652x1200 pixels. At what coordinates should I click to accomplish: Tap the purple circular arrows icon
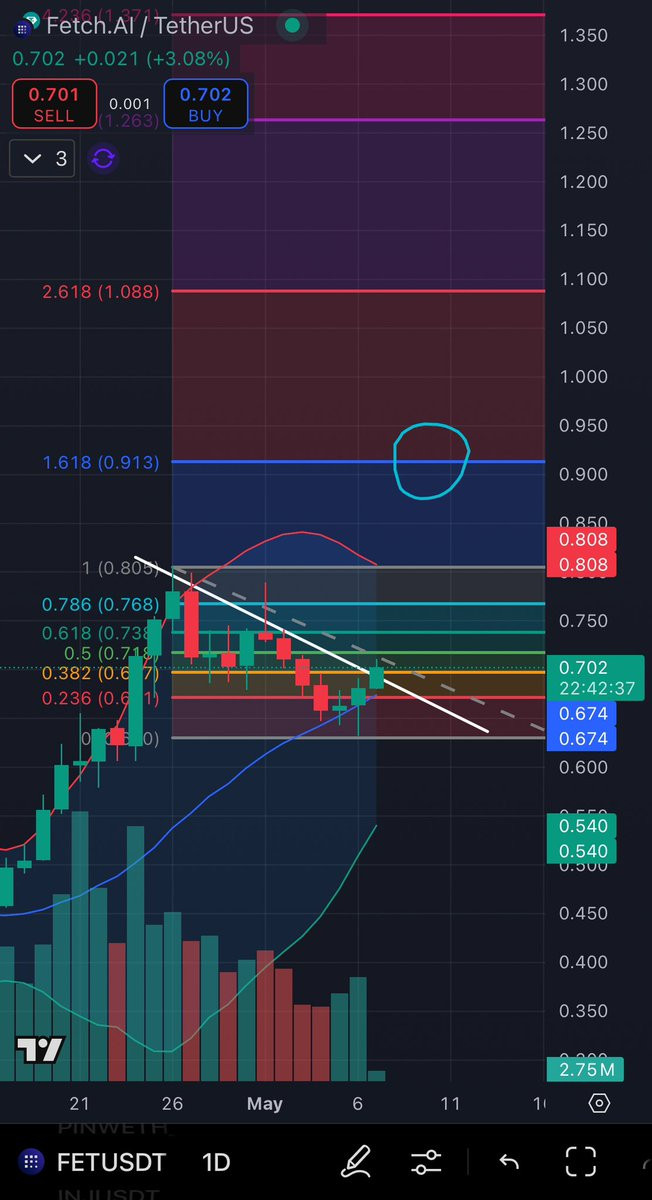(103, 158)
